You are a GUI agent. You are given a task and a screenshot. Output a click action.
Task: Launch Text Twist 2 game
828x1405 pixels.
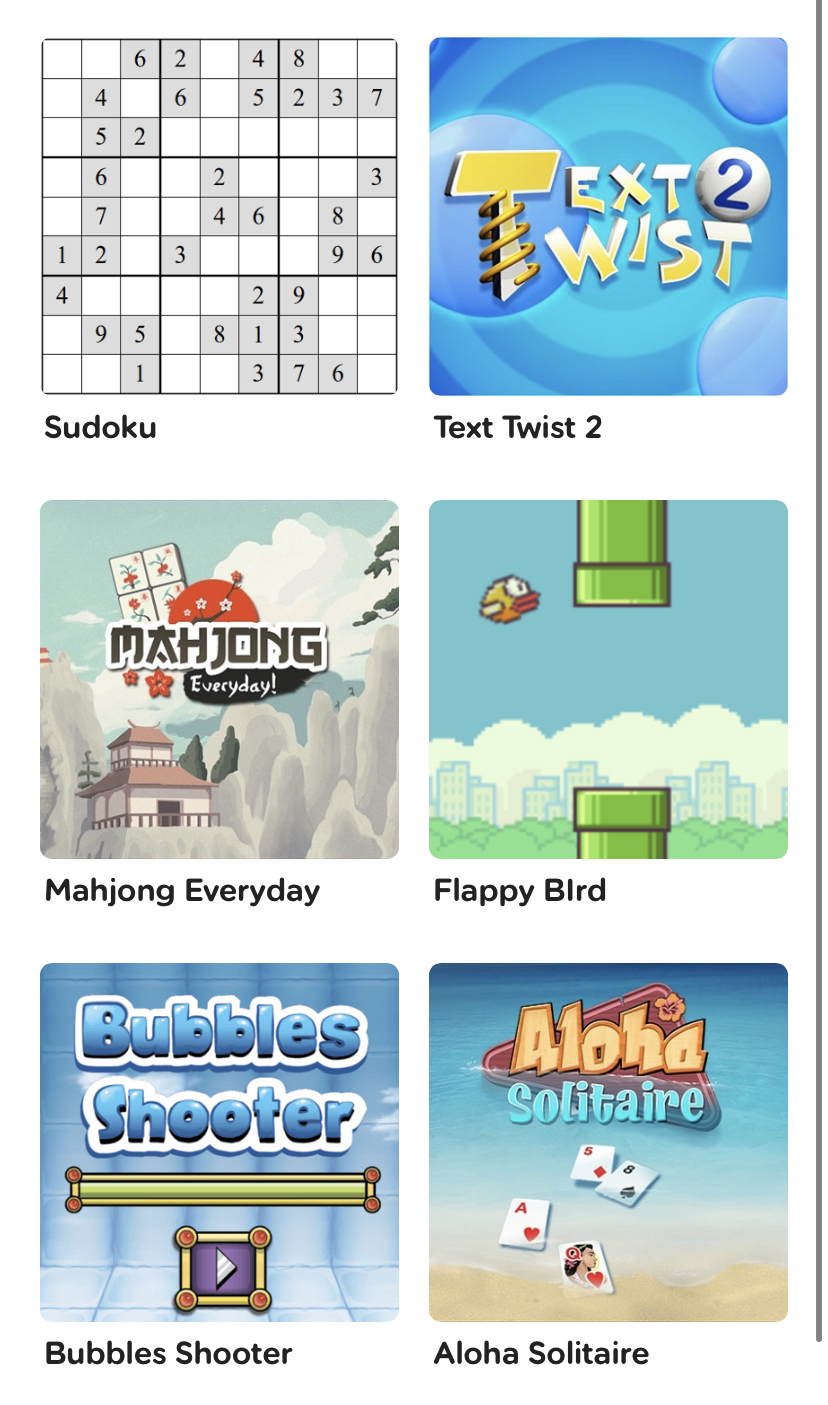(x=608, y=217)
